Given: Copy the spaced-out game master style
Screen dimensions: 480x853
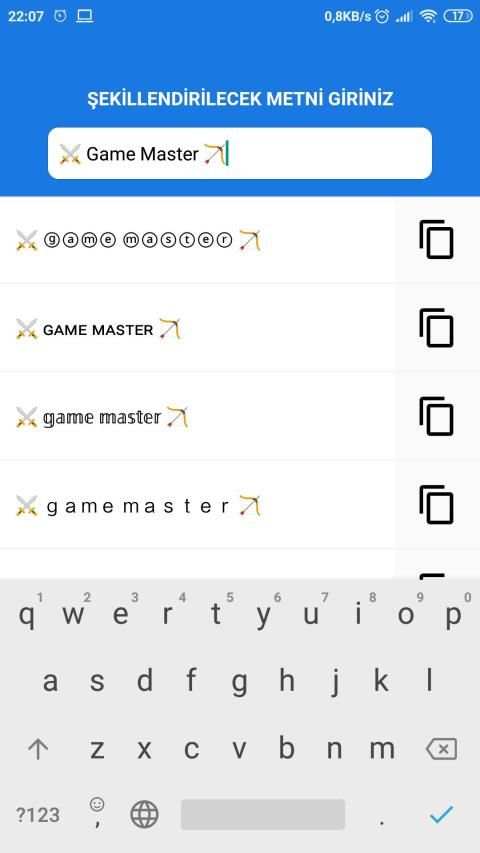Looking at the screenshot, I should [436, 505].
